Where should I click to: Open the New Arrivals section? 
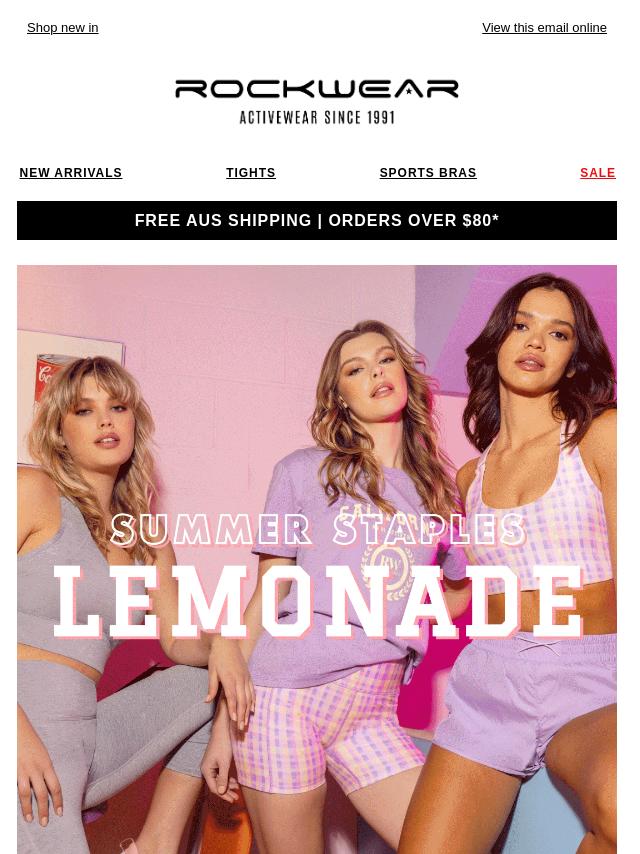pos(70,173)
